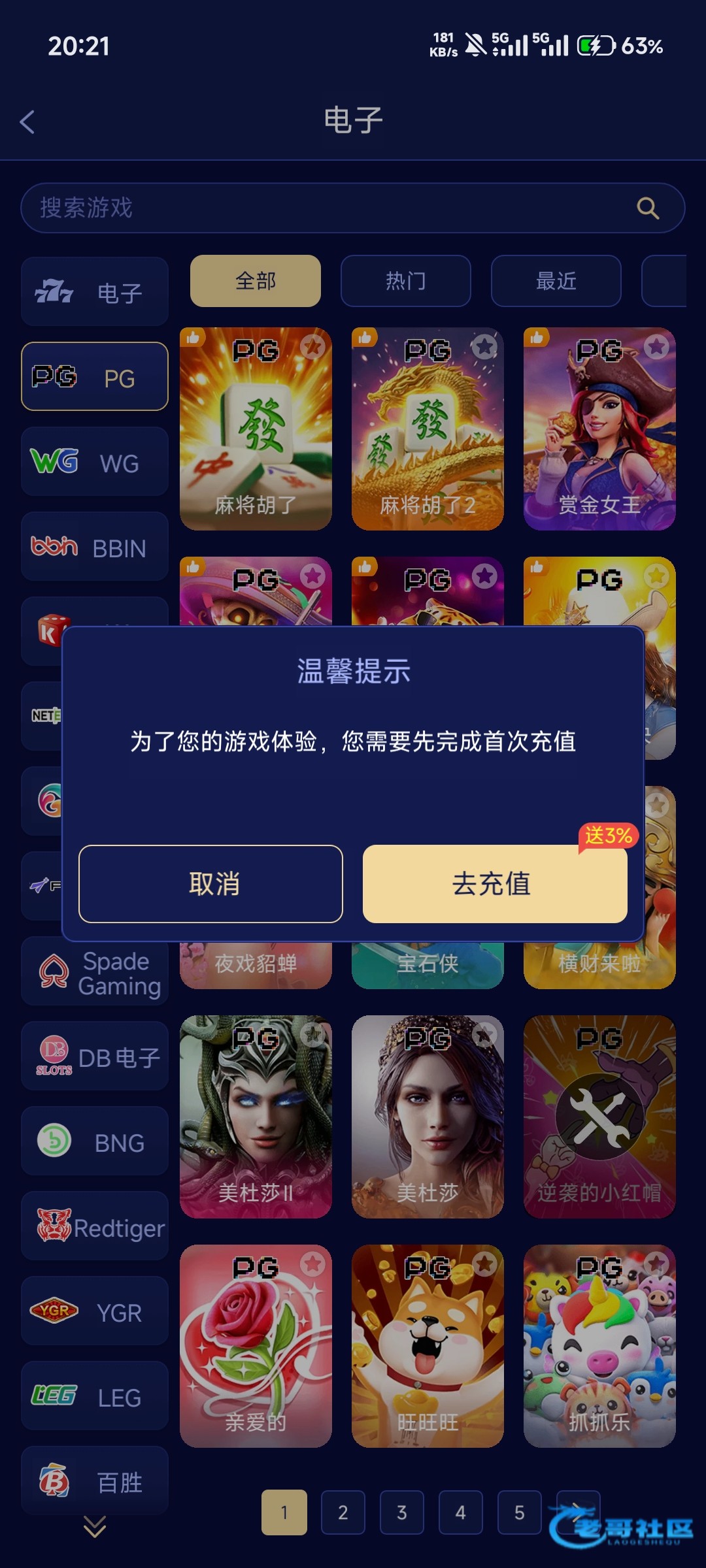706x1568 pixels.
Task: Open the Redtiger provider category
Action: click(95, 1226)
